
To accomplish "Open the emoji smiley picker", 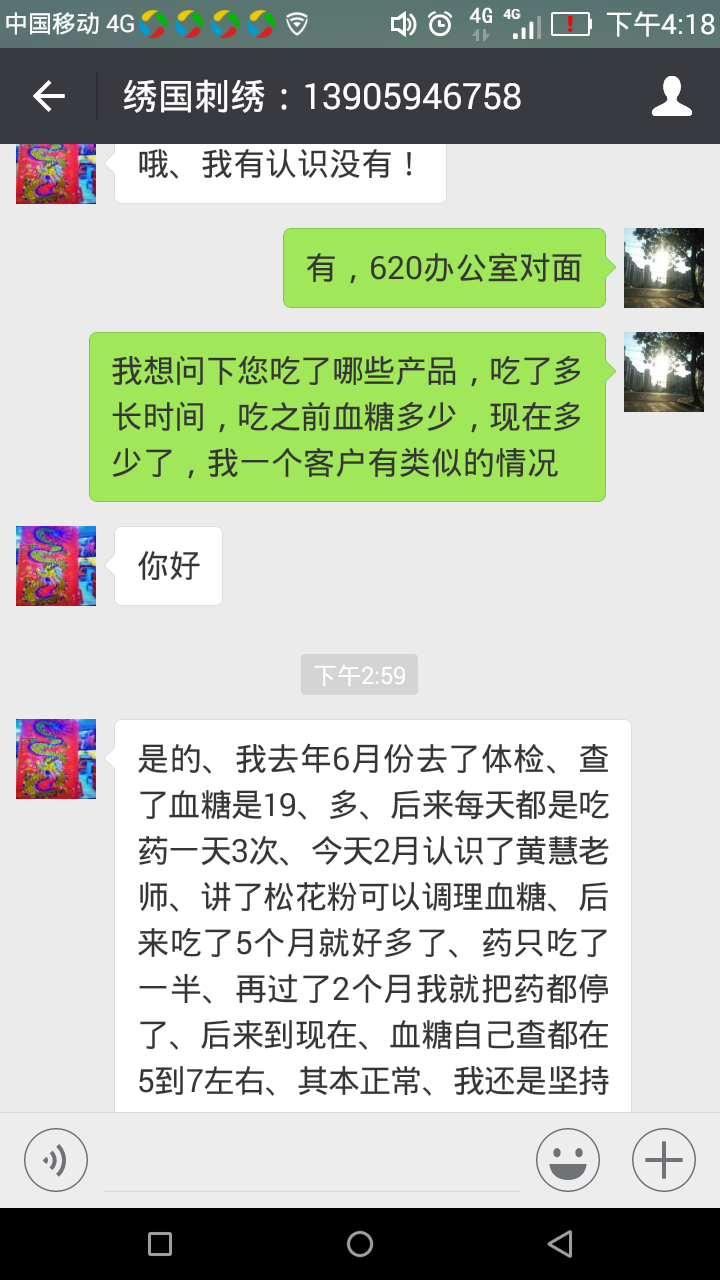I will [x=567, y=1159].
